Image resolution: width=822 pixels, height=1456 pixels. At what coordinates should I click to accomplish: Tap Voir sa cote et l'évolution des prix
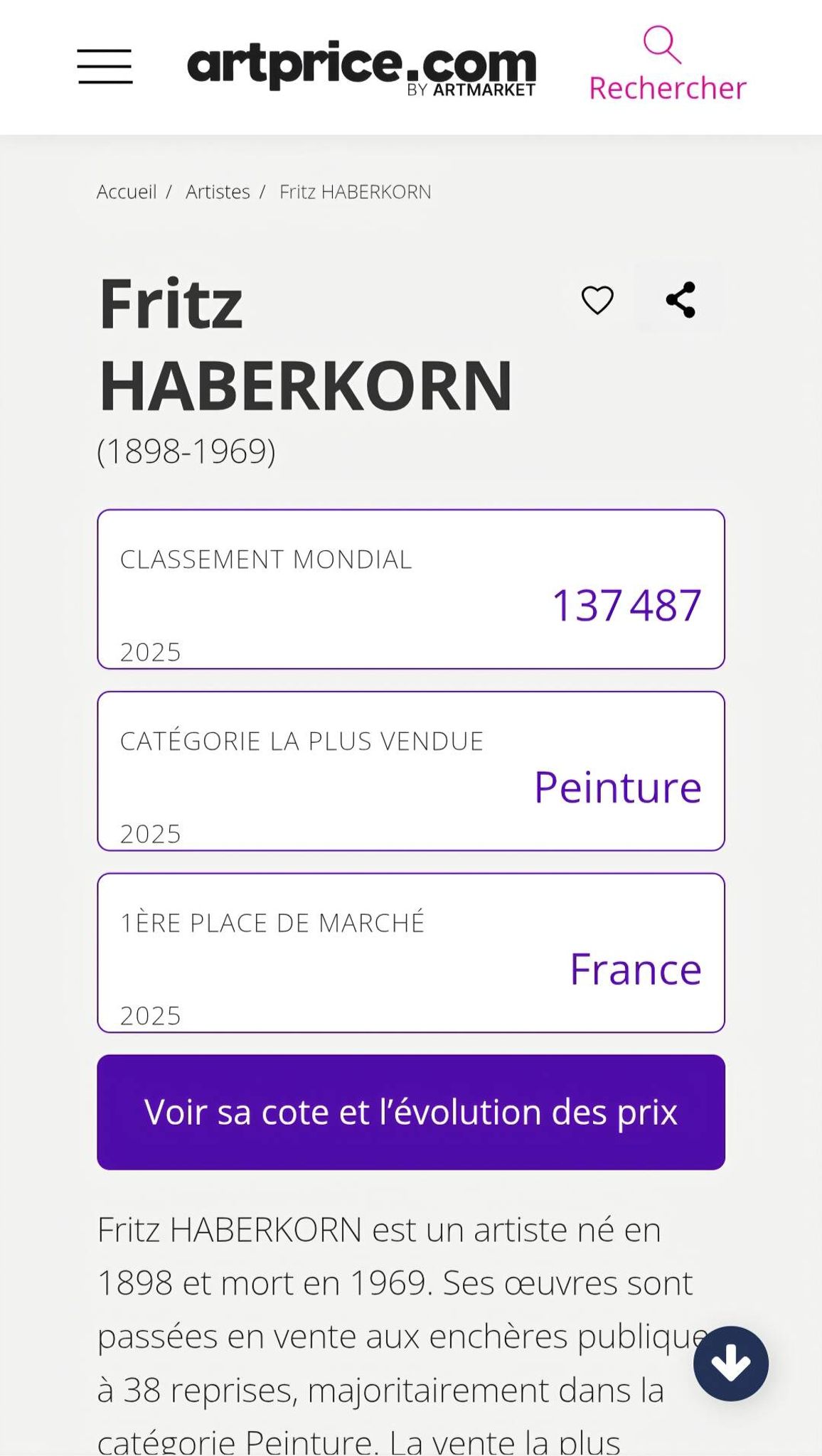tap(411, 1113)
